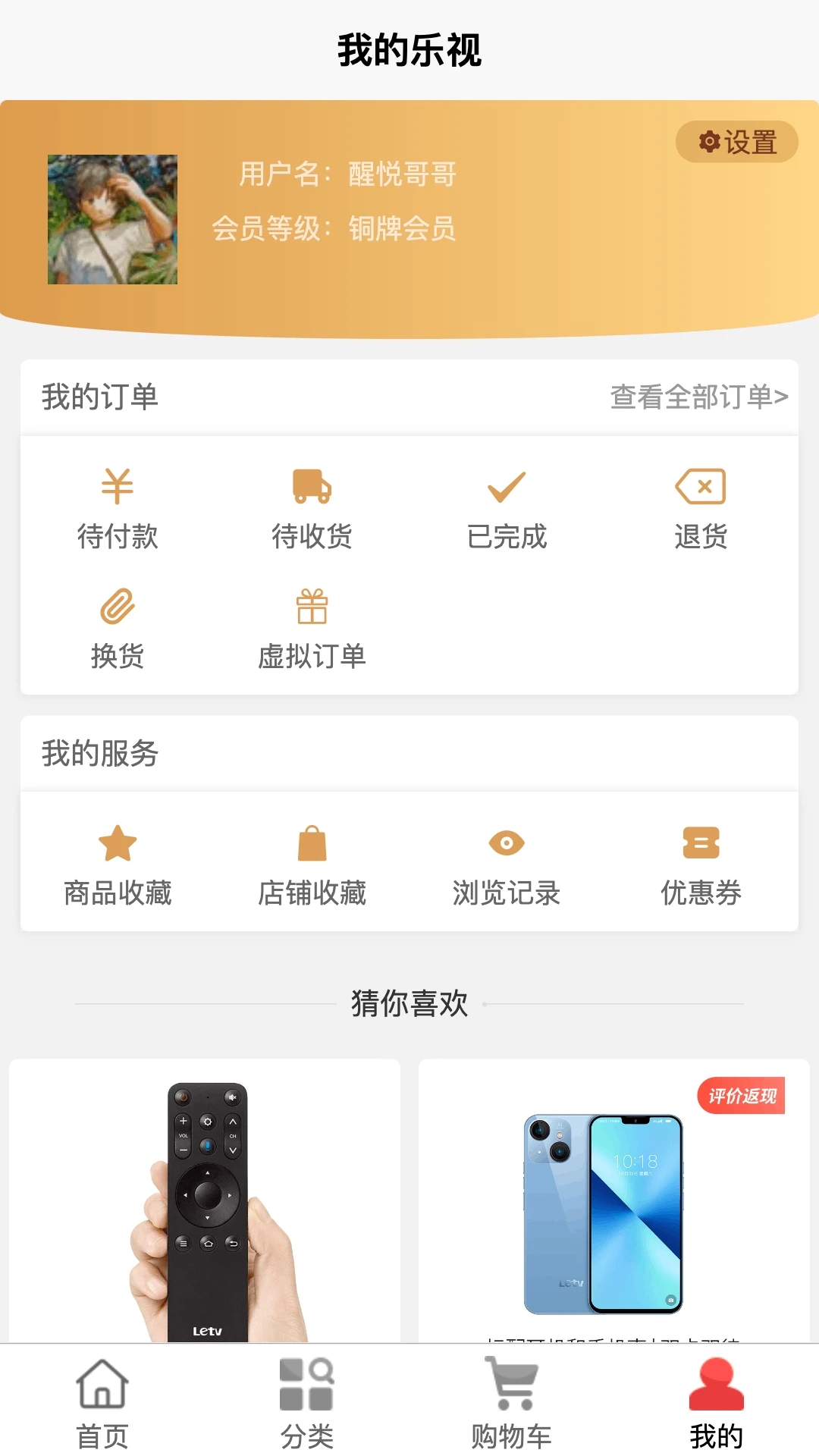
Task: Click the home icon labeled 首页
Action: pos(102,1386)
